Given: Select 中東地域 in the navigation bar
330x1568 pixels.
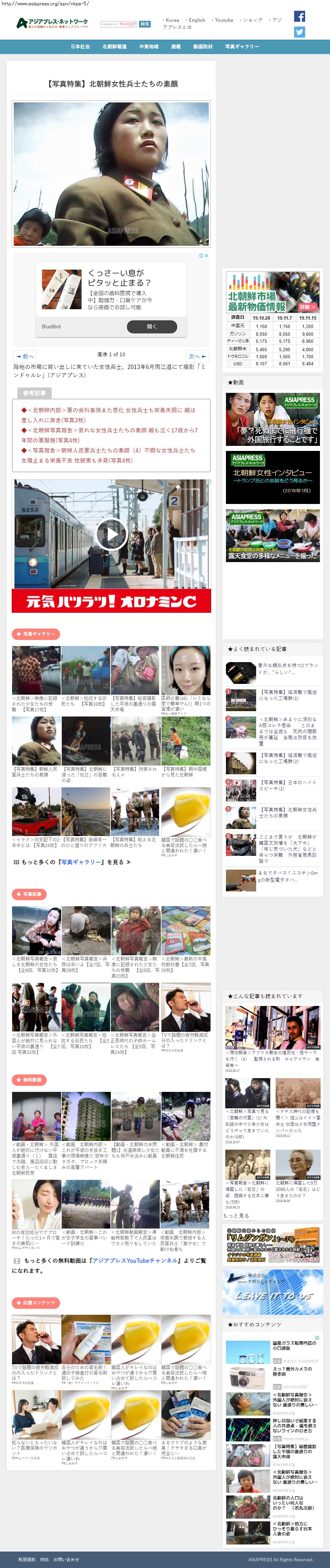Looking at the screenshot, I should pyautogui.click(x=149, y=46).
